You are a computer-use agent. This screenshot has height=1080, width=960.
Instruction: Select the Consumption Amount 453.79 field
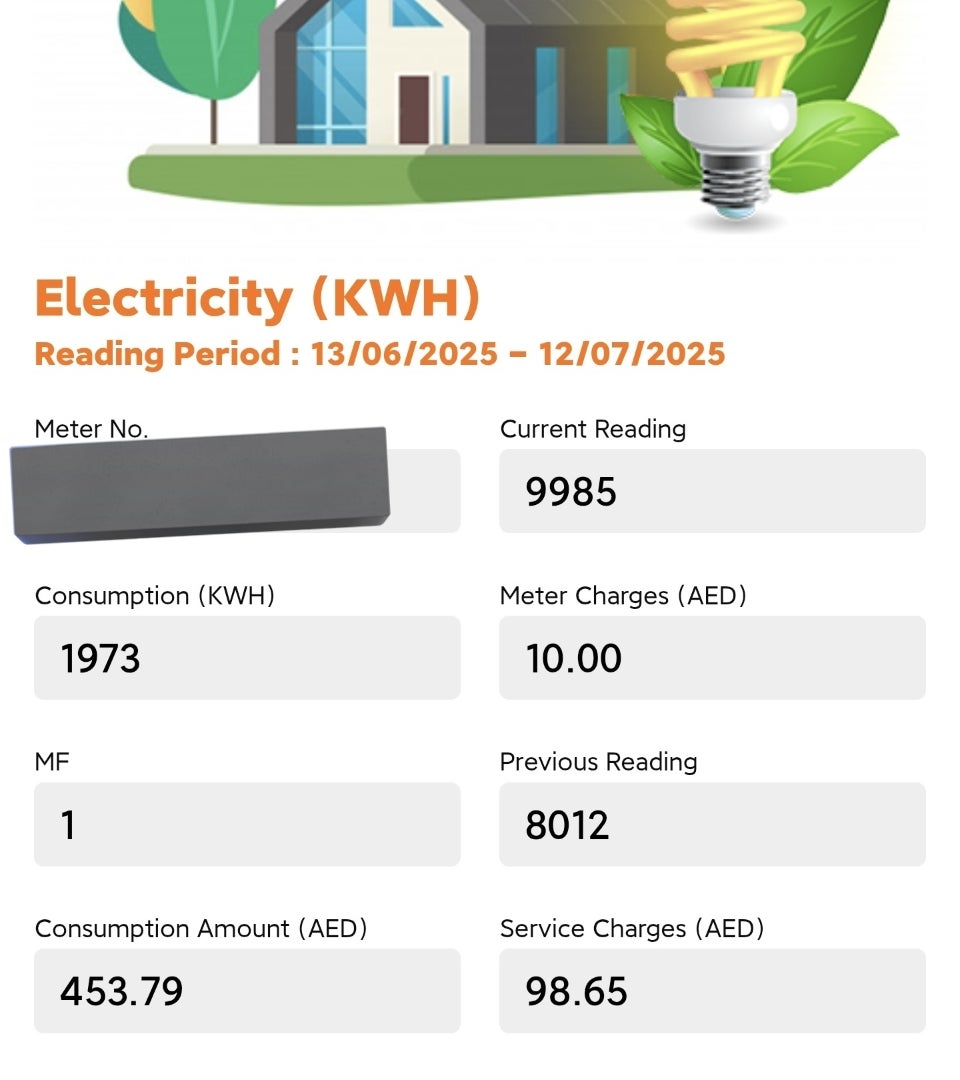click(246, 991)
